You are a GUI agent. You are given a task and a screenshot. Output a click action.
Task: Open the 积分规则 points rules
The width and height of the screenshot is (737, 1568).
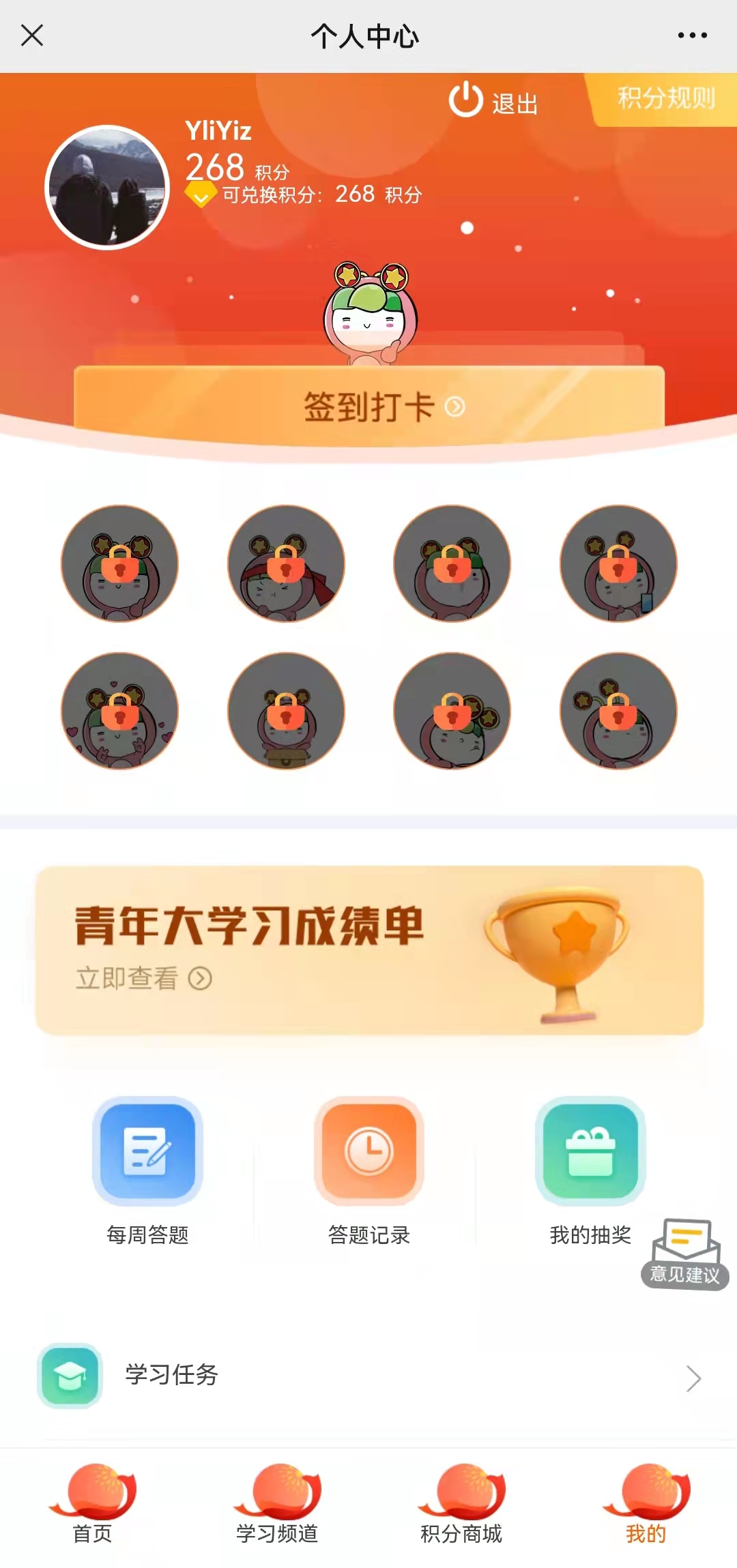665,98
